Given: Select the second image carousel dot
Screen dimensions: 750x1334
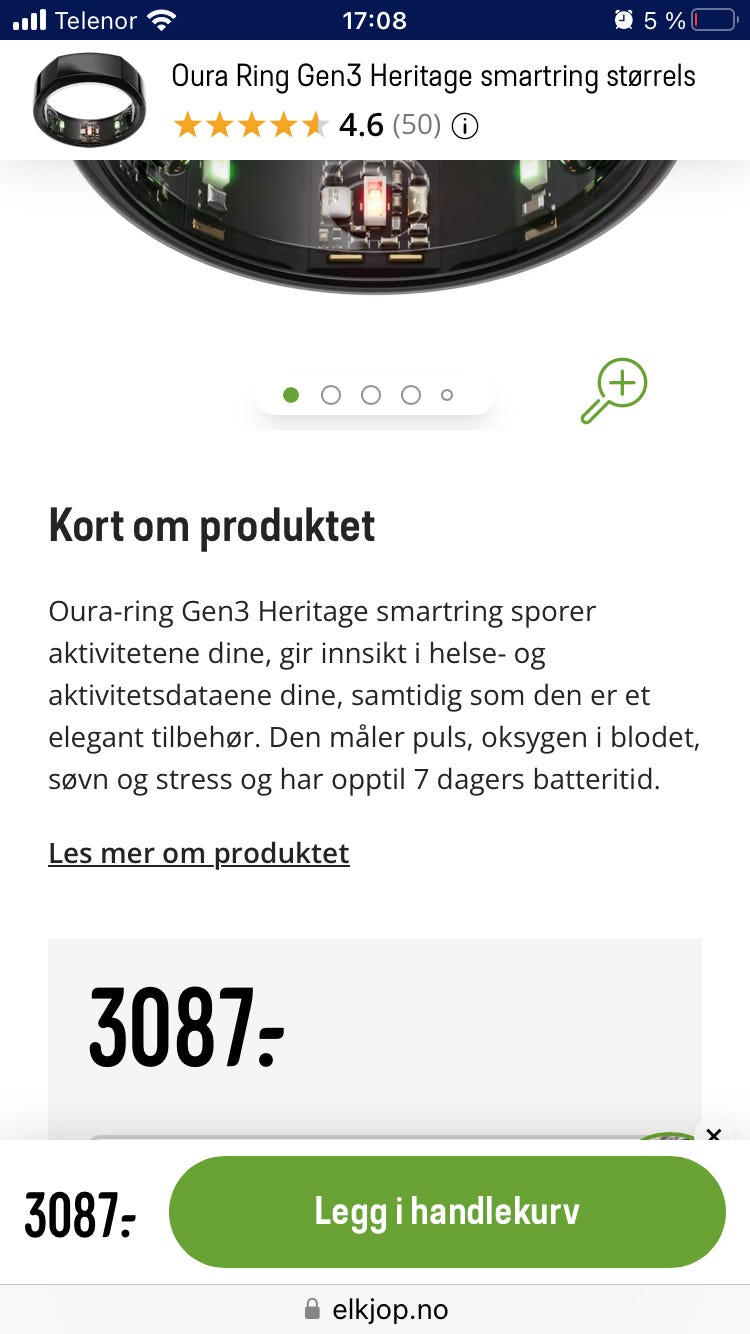Looking at the screenshot, I should point(331,395).
